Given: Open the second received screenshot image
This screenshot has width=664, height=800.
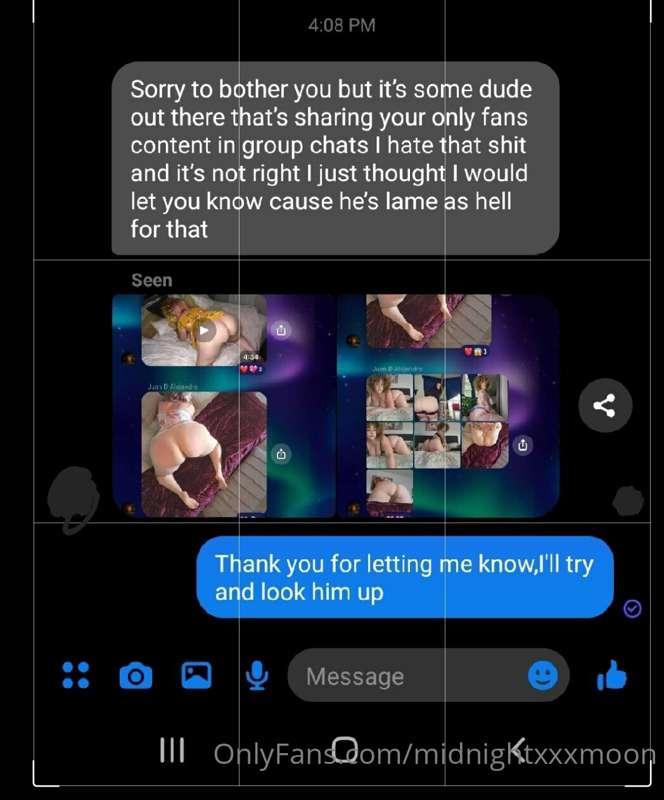Looking at the screenshot, I should [x=447, y=405].
